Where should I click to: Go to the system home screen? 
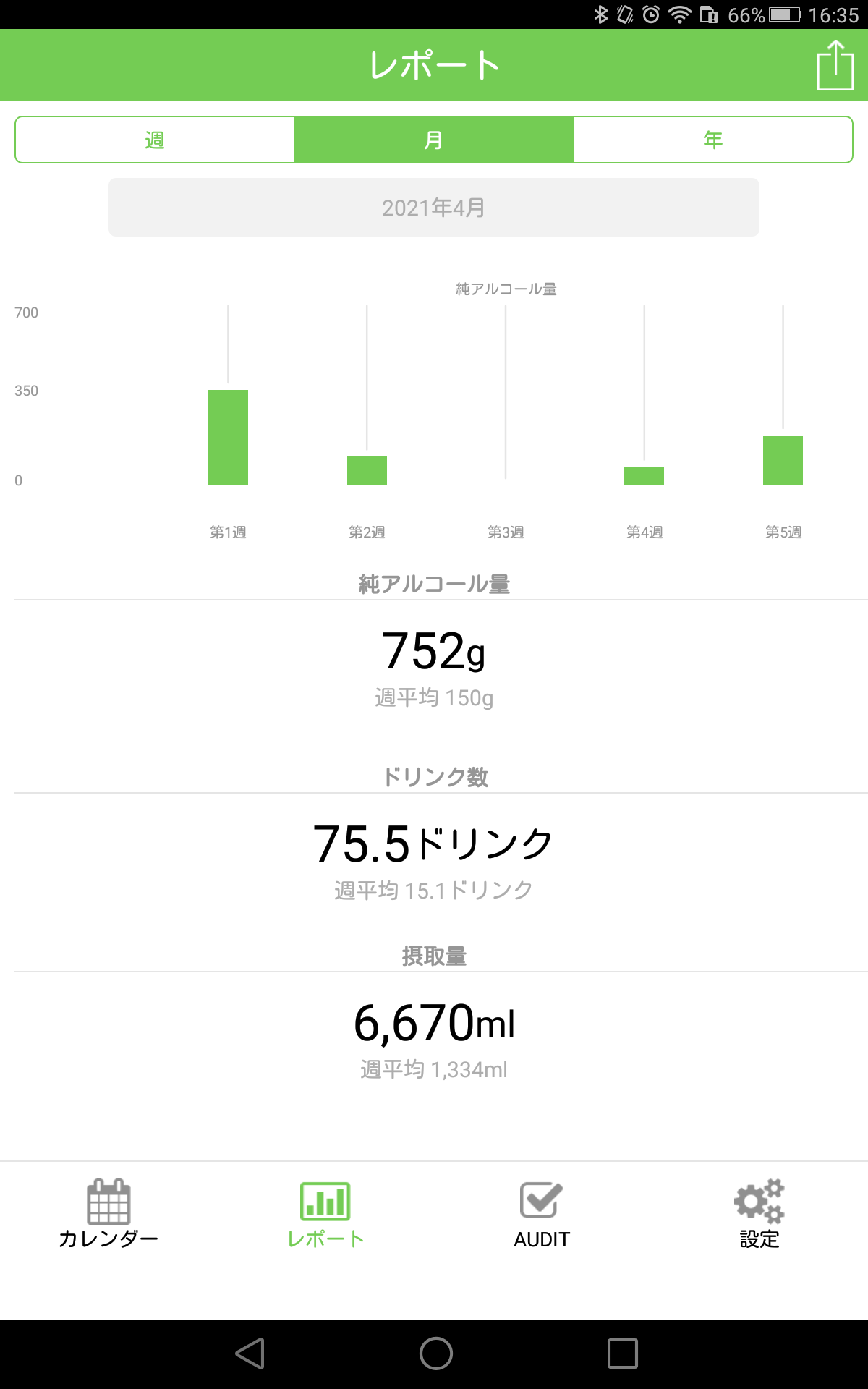(x=436, y=1354)
